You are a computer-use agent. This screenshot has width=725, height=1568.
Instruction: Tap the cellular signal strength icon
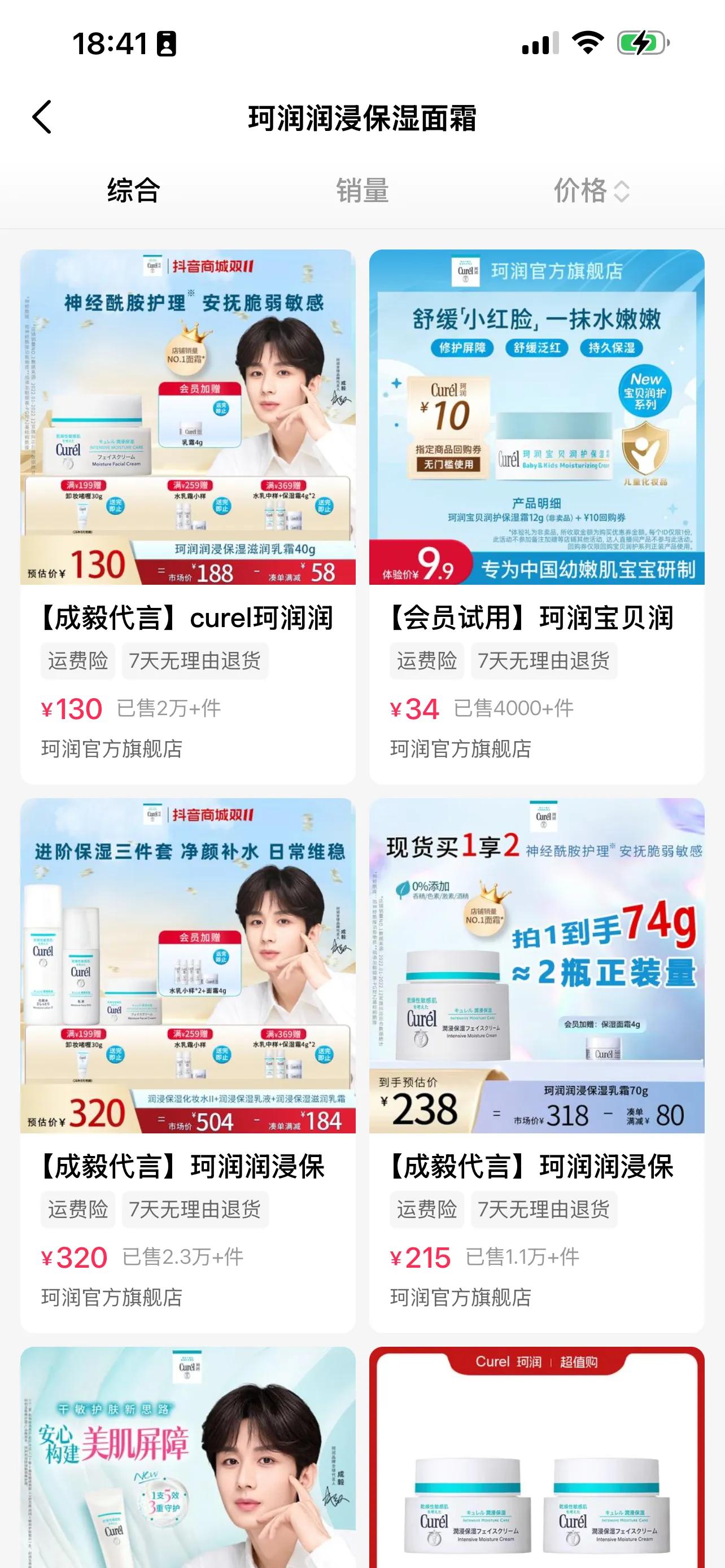click(x=540, y=43)
